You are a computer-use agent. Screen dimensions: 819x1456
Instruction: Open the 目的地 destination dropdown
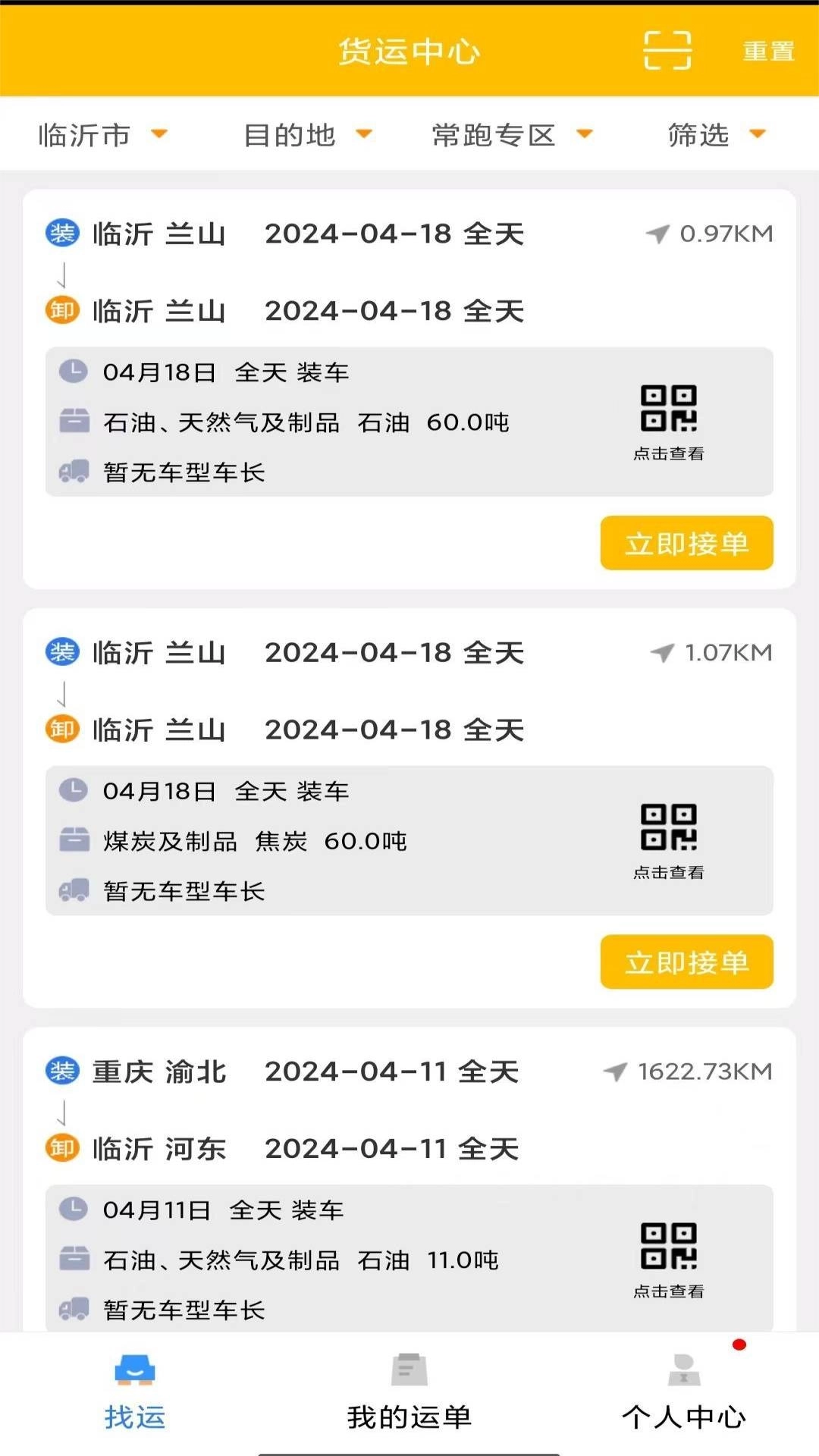click(x=306, y=135)
